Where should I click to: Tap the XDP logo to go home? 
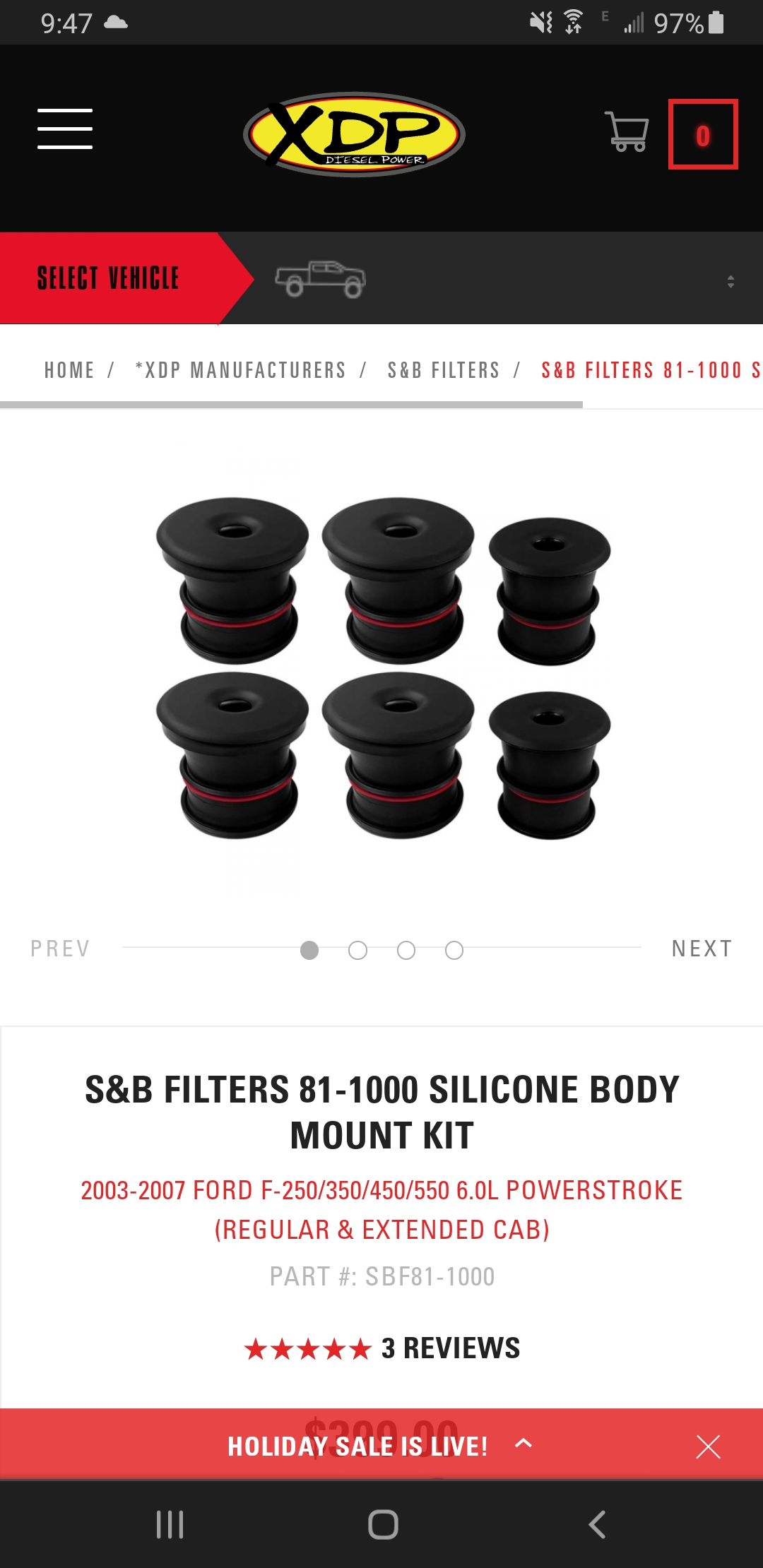tap(355, 134)
